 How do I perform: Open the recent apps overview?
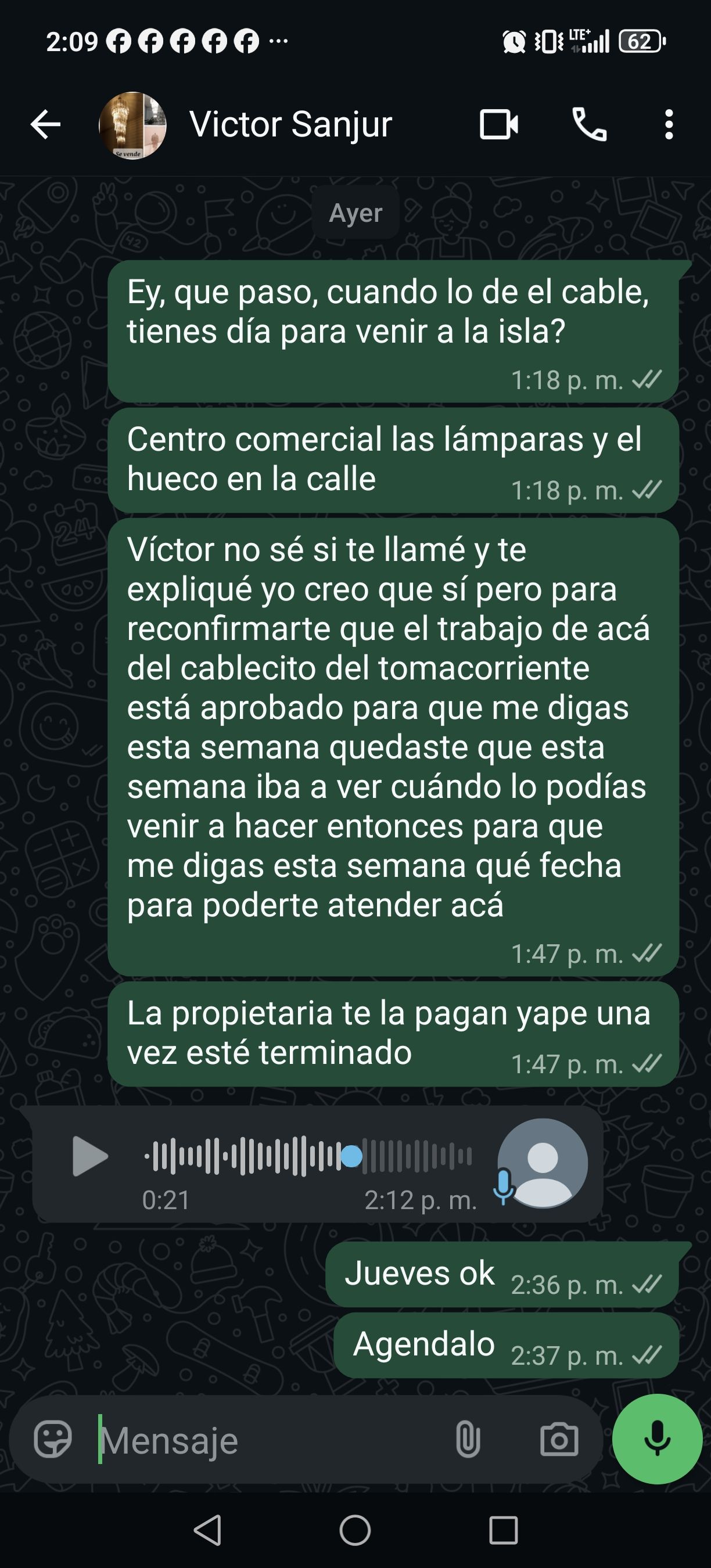[x=504, y=1530]
